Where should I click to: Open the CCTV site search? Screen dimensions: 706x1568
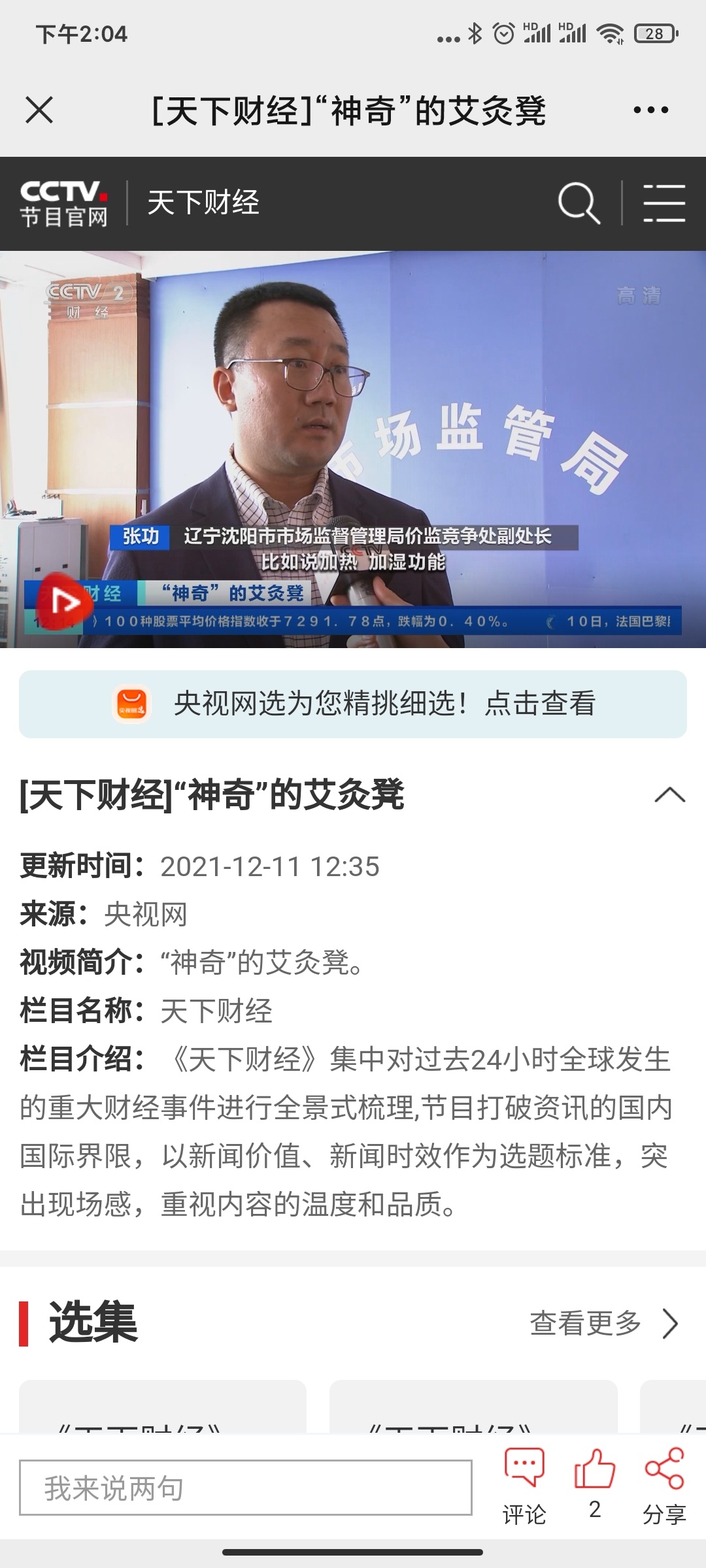(579, 203)
